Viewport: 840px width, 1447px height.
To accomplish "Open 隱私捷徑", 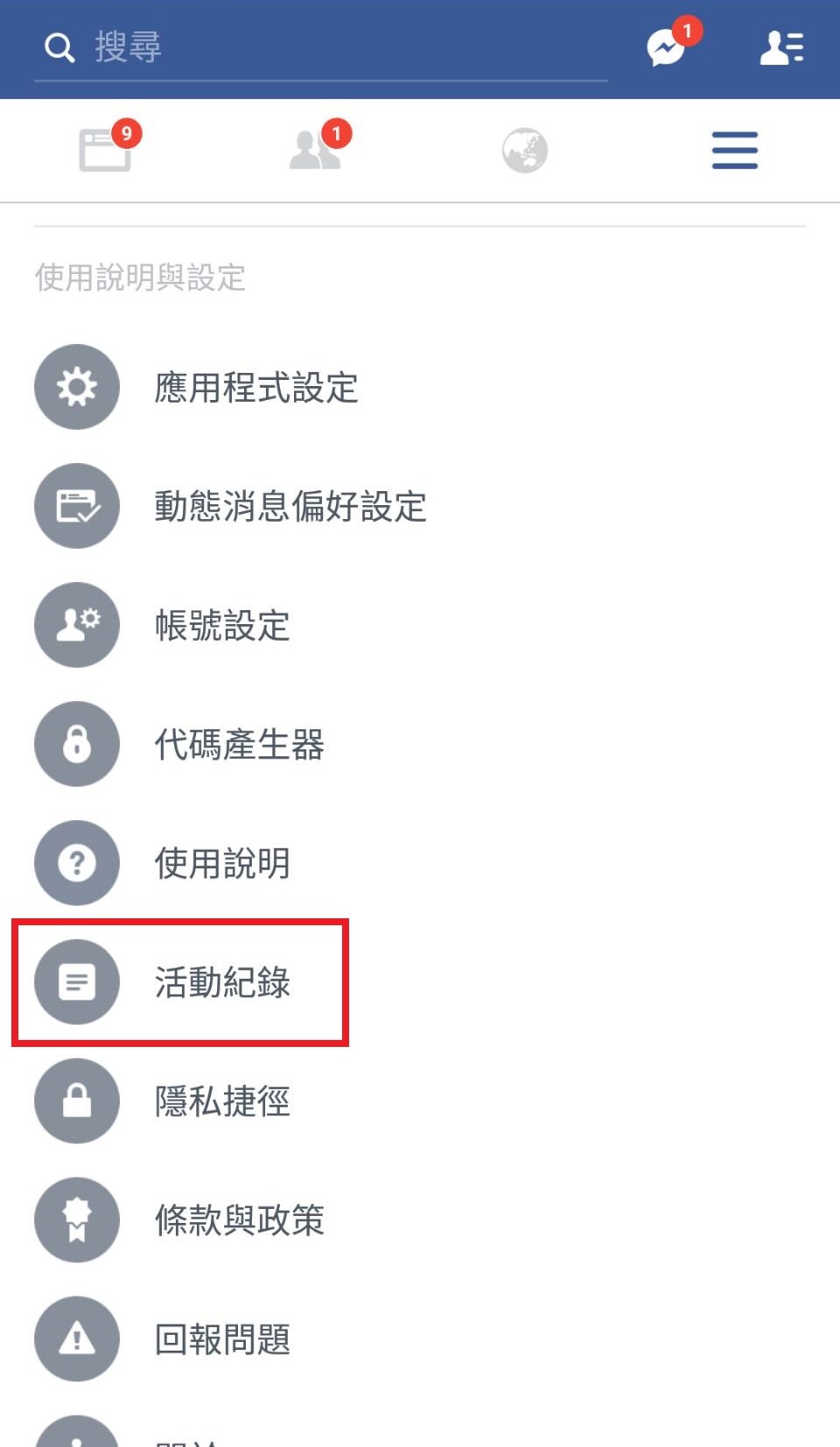I will 221,1101.
